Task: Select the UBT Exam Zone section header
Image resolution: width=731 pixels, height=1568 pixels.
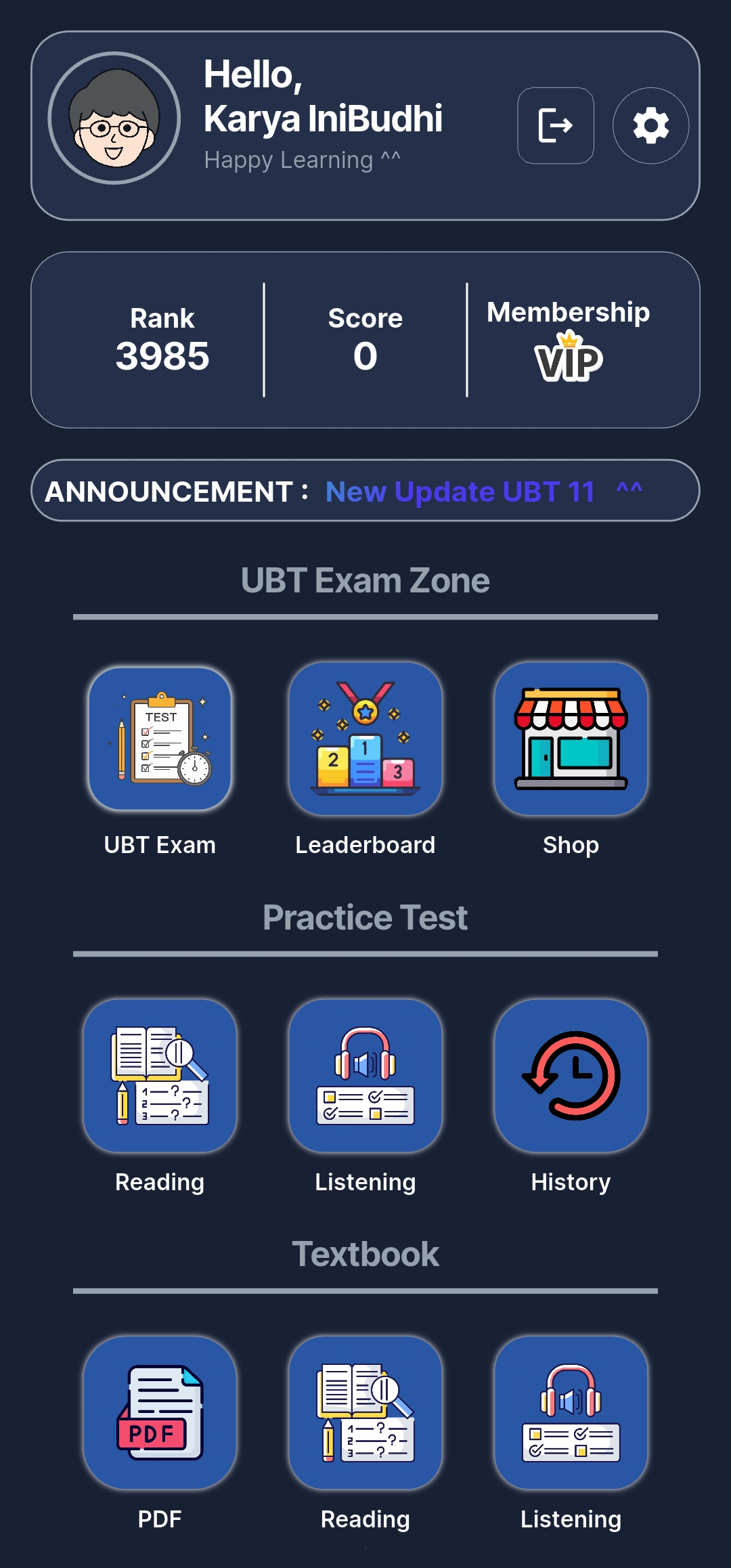Action: pyautogui.click(x=365, y=580)
